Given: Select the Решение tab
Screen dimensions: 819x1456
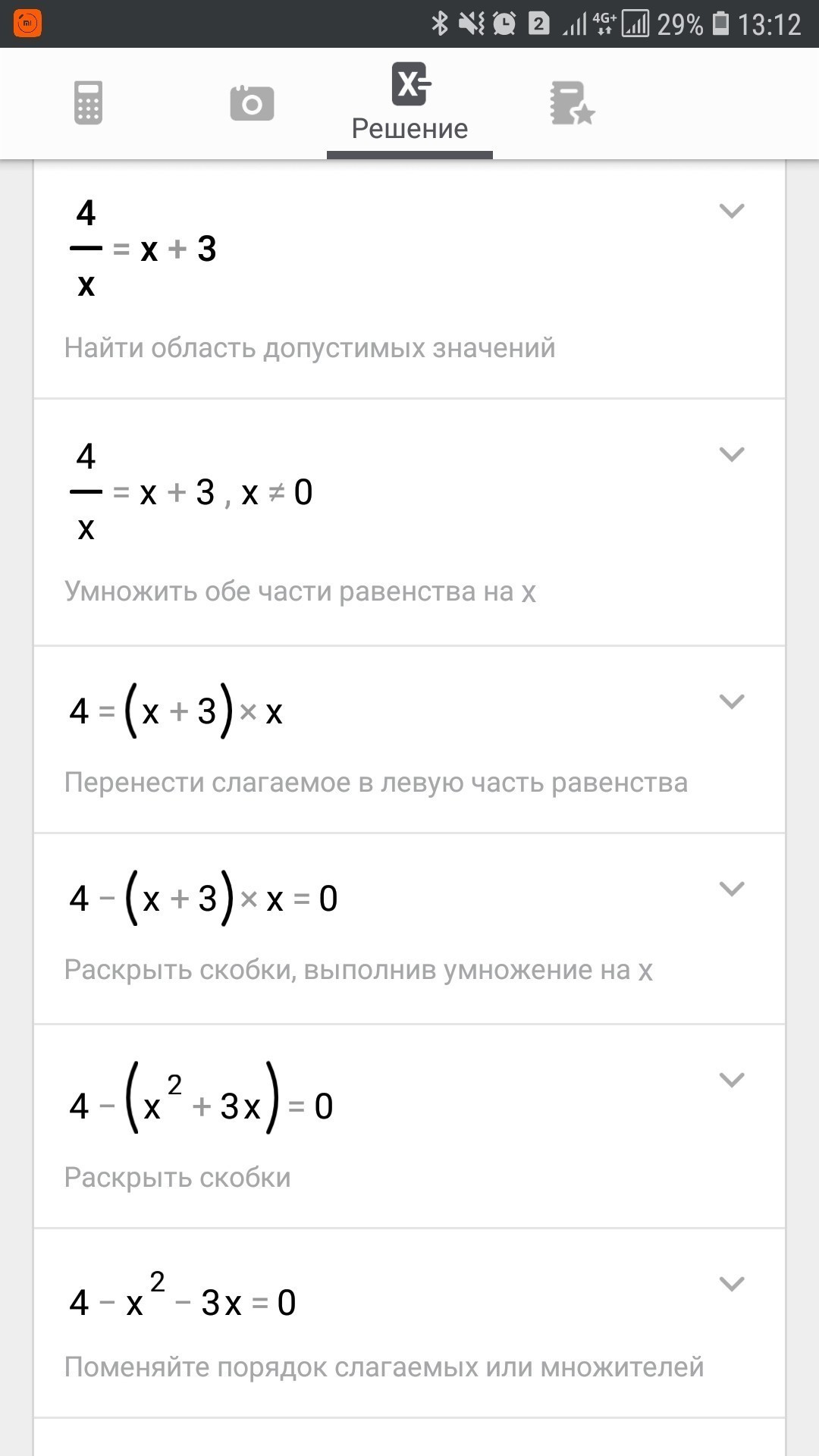Looking at the screenshot, I should point(409,102).
